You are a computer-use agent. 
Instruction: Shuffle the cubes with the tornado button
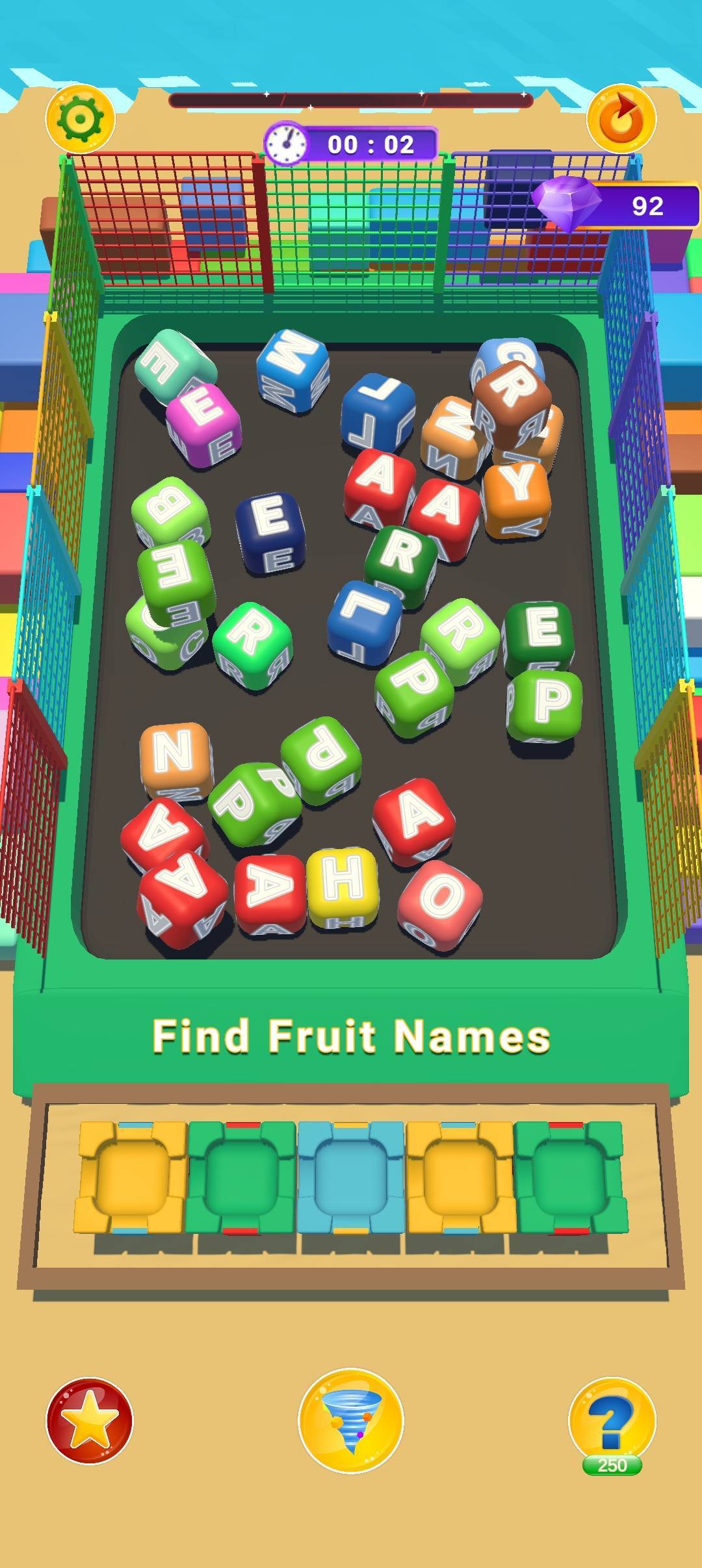[x=351, y=1422]
